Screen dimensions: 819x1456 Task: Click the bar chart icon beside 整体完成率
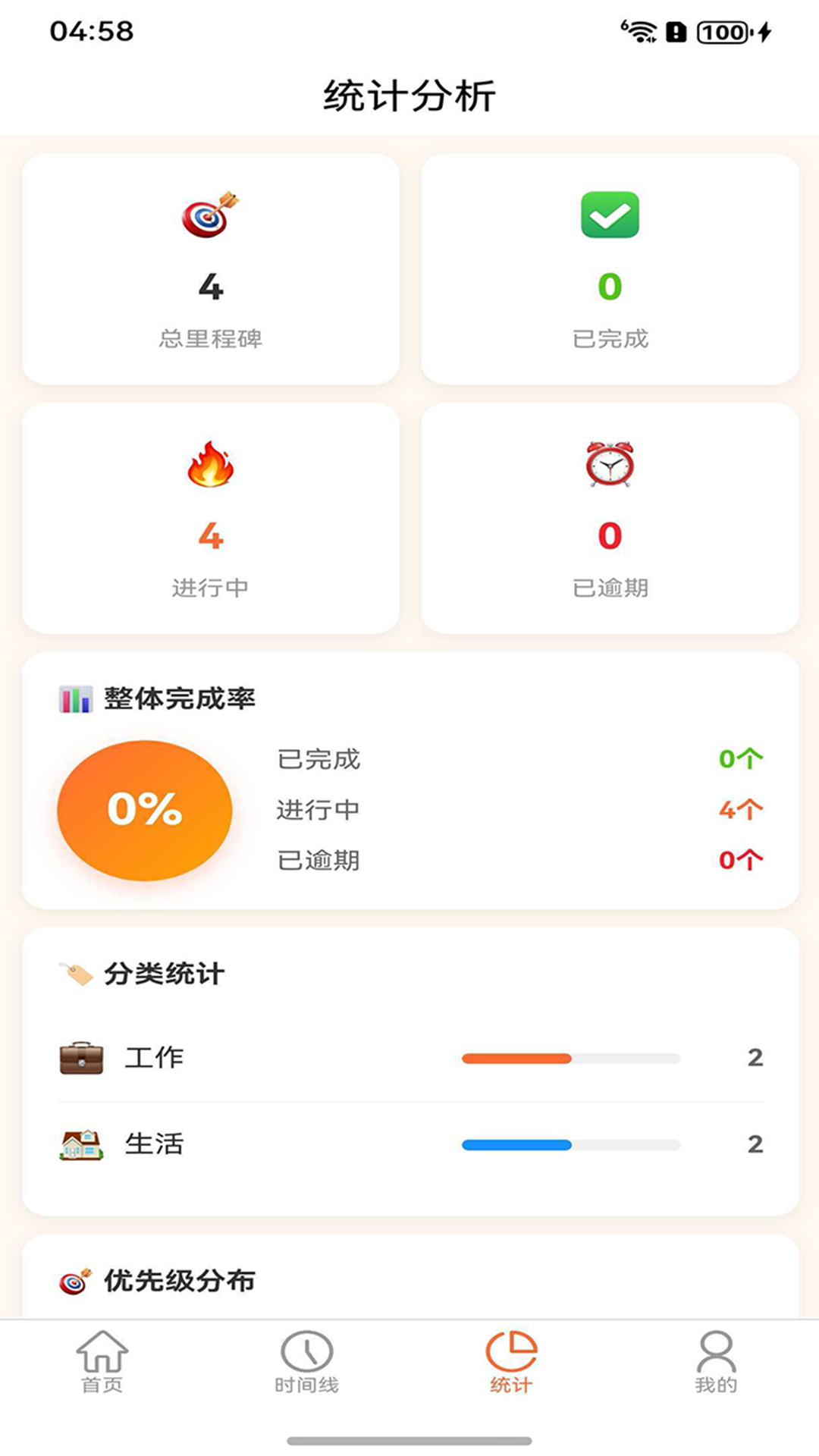point(74,698)
